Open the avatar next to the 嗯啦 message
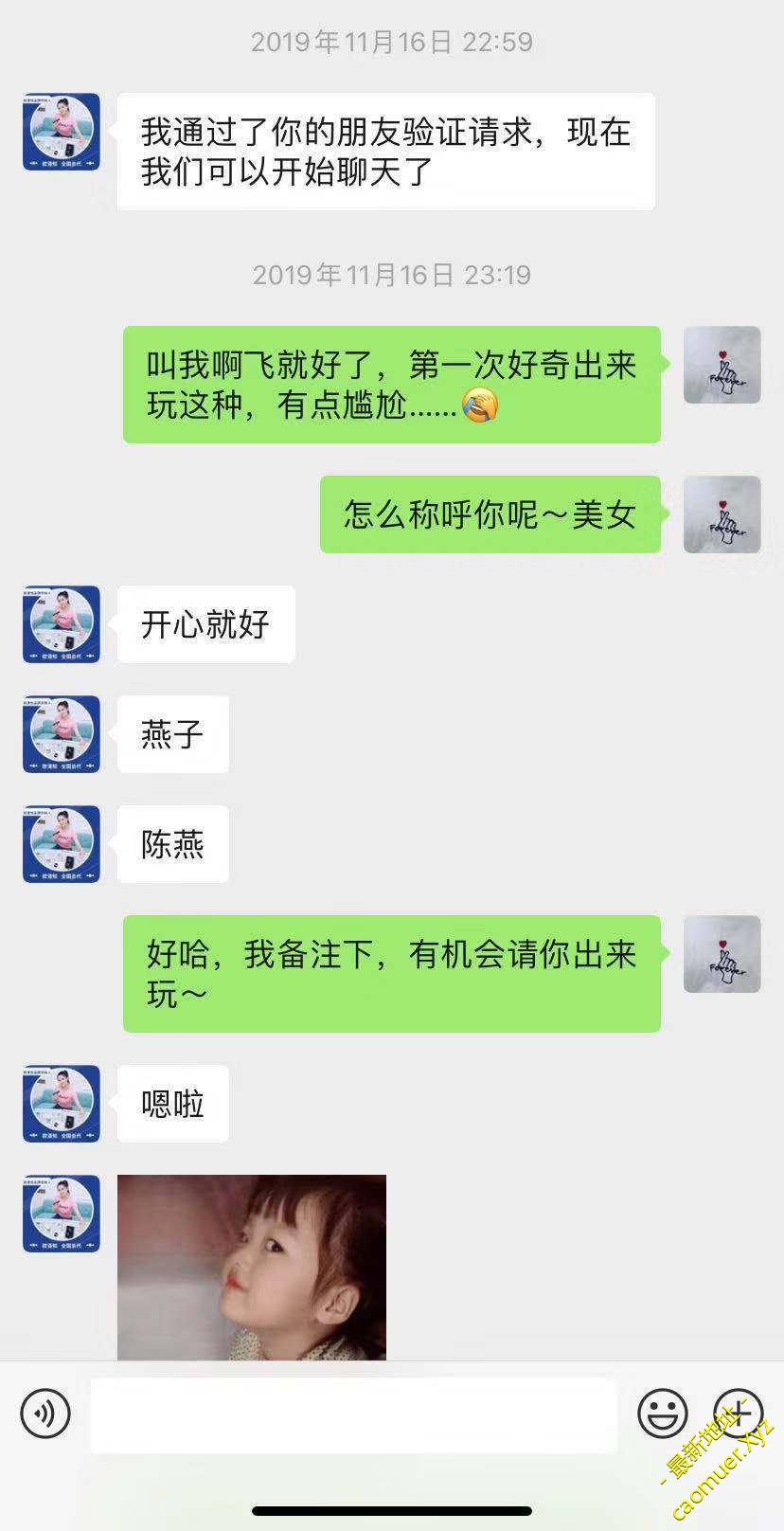This screenshot has height=1531, width=784. [62, 1104]
